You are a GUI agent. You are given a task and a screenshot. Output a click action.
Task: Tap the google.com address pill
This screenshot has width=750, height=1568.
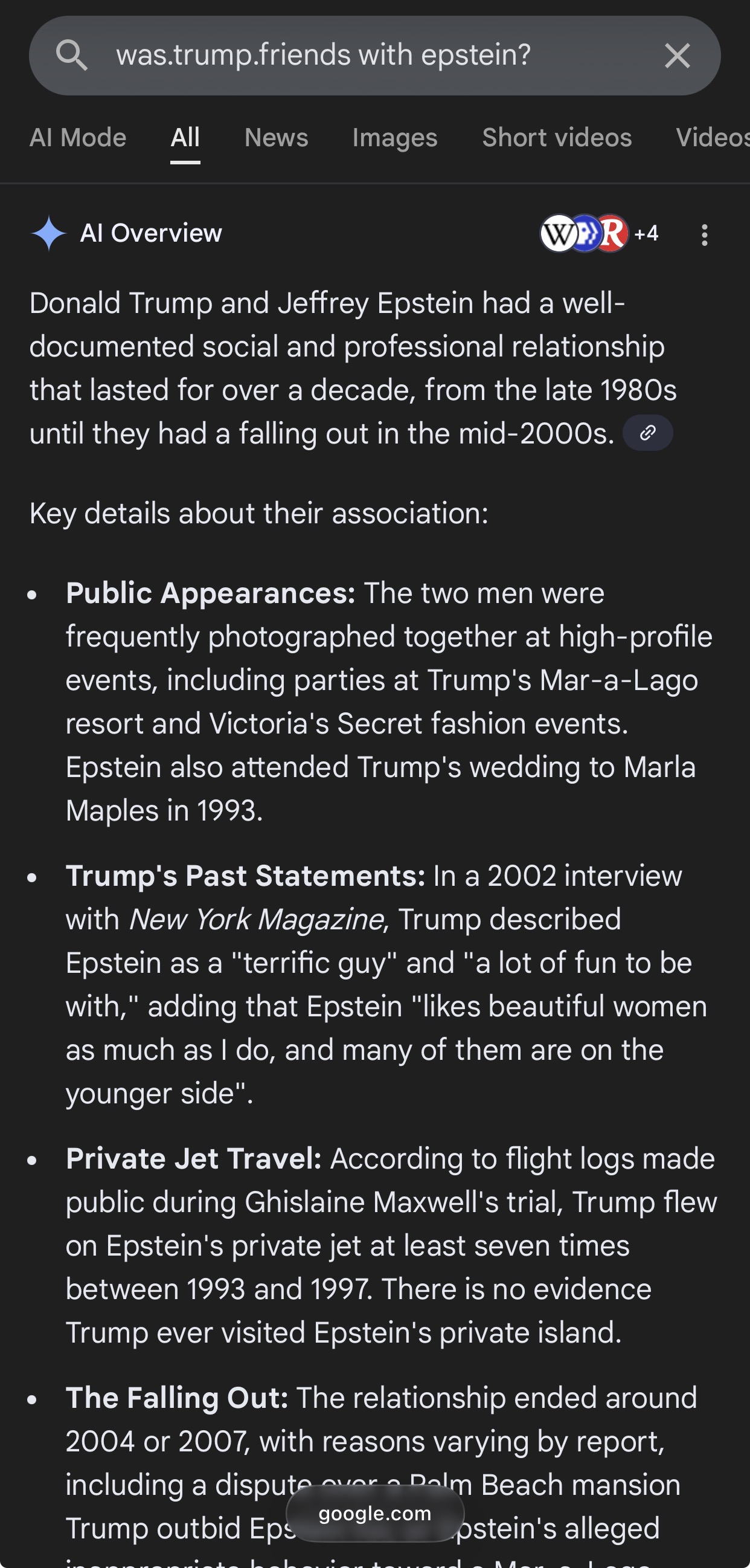[x=374, y=1513]
